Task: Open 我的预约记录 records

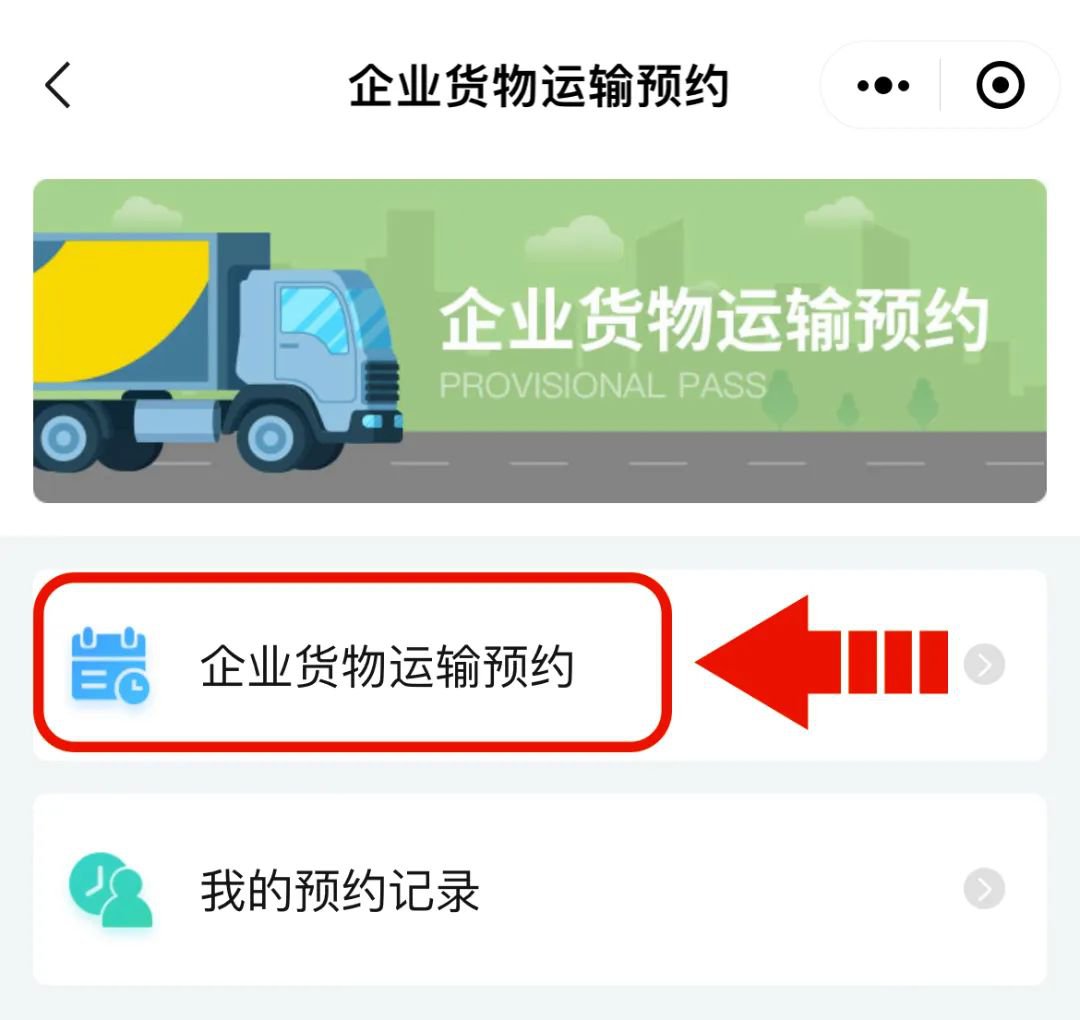Action: click(340, 890)
